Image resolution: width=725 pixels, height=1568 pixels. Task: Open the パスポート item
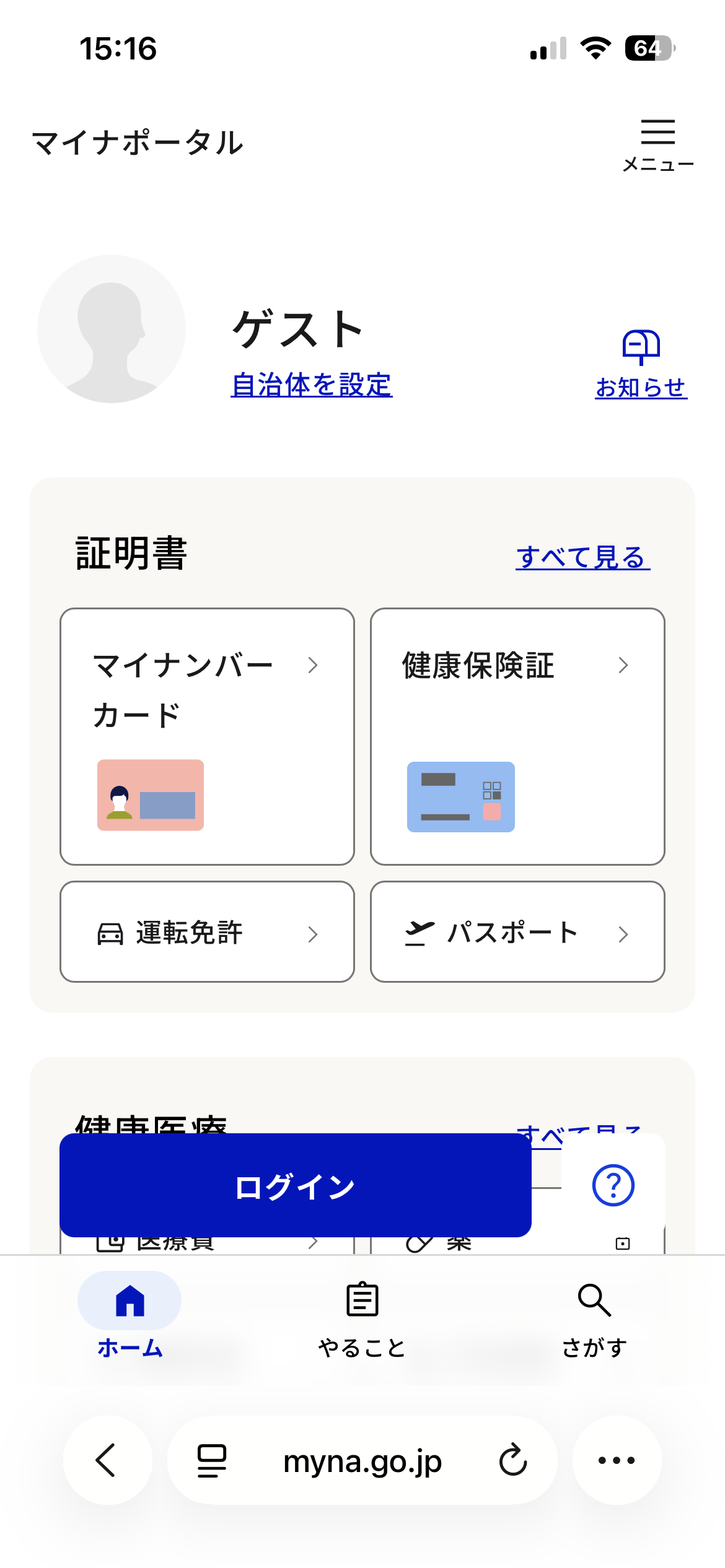click(x=517, y=932)
